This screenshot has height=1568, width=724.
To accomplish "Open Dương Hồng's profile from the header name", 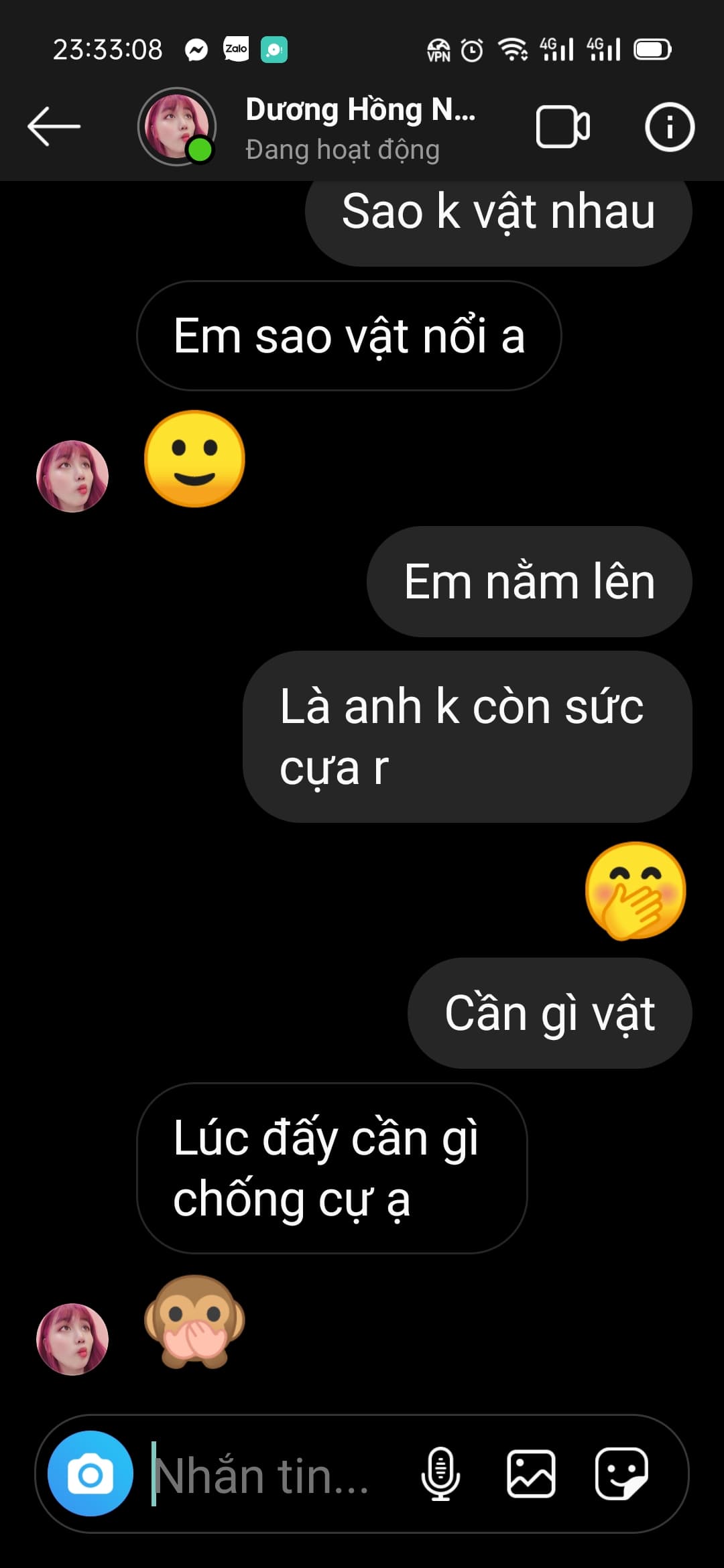I will (x=360, y=111).
